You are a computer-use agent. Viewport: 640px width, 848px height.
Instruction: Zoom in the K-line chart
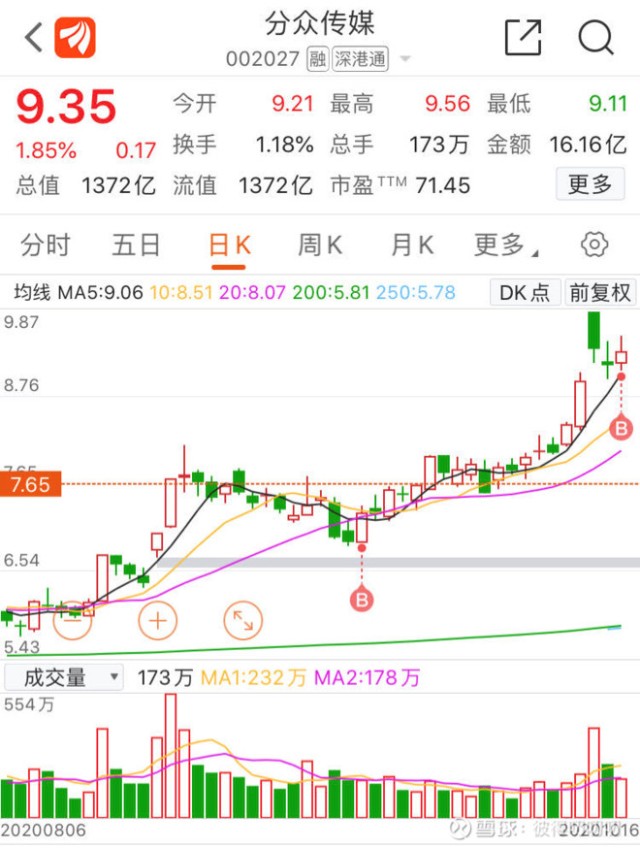pos(157,620)
